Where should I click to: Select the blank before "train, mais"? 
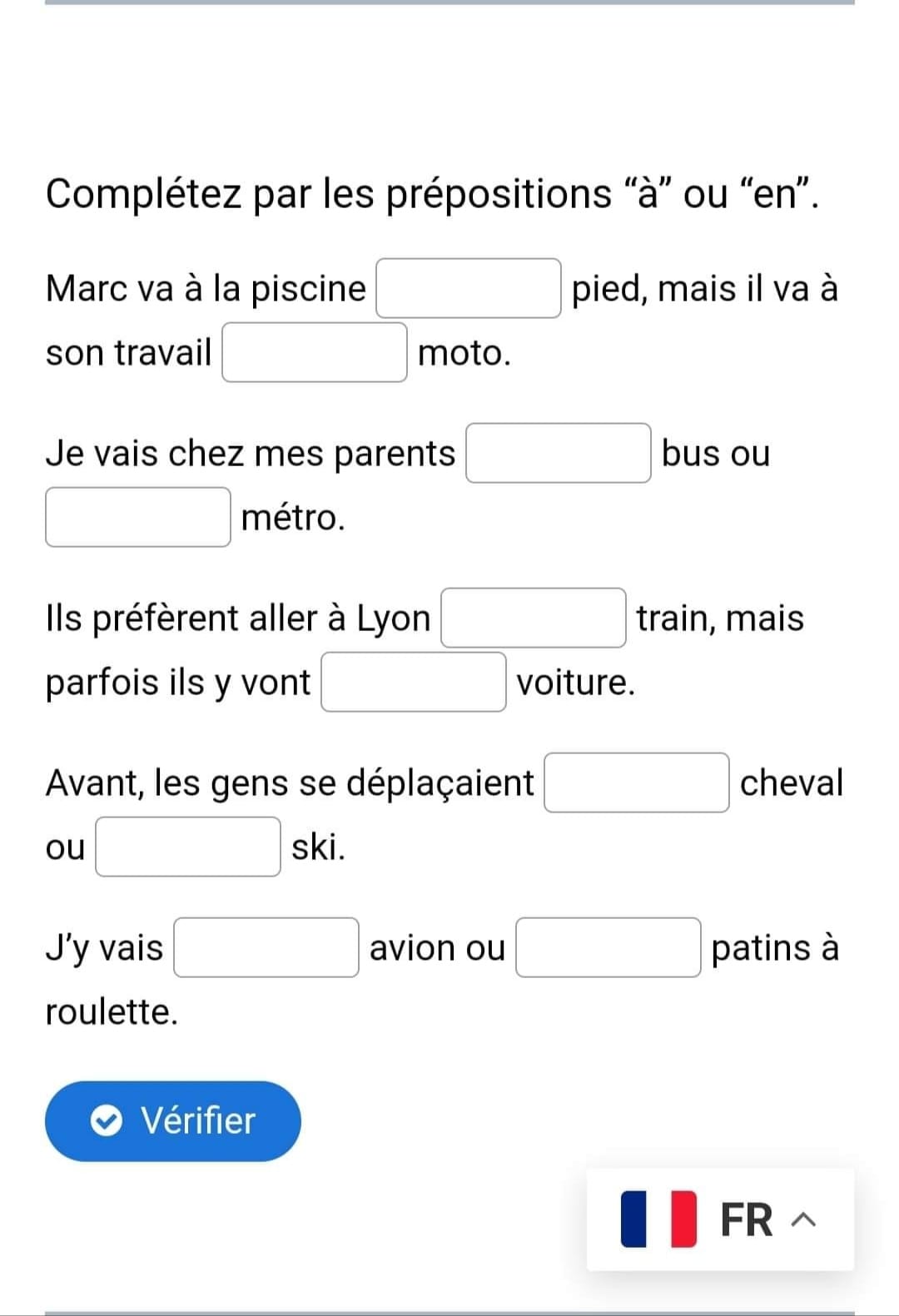coord(533,618)
